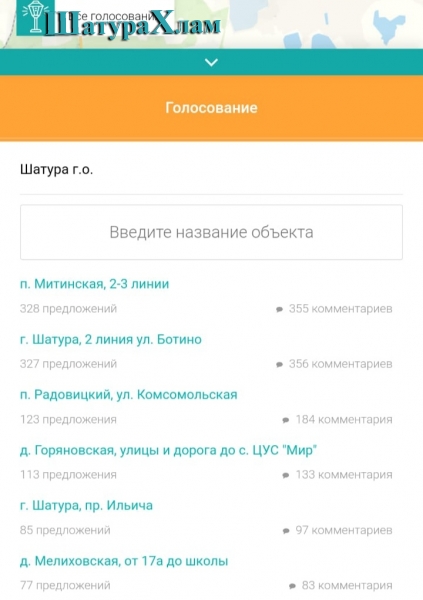Open д. Мелиховская, от 17а до школы

tap(124, 561)
